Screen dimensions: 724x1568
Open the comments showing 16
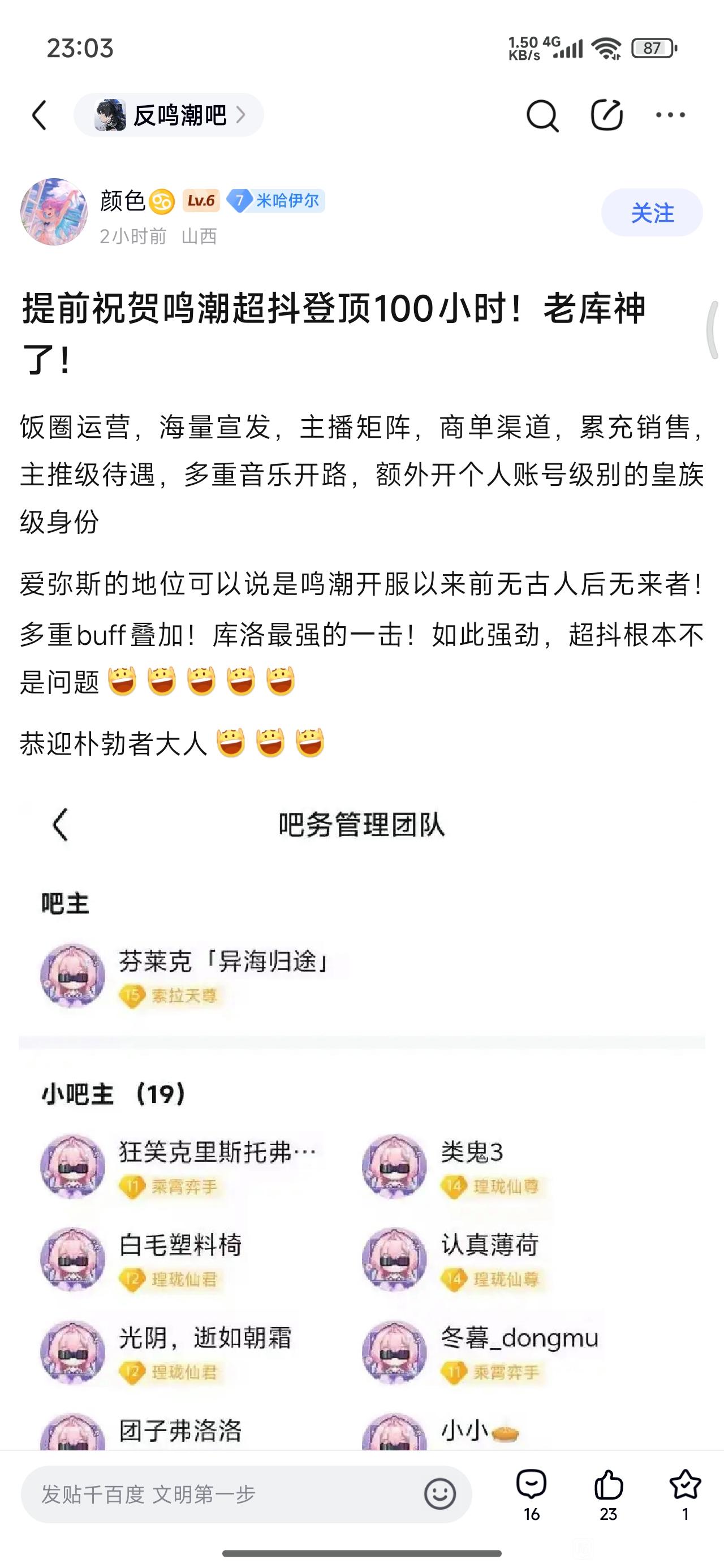pos(532,1494)
